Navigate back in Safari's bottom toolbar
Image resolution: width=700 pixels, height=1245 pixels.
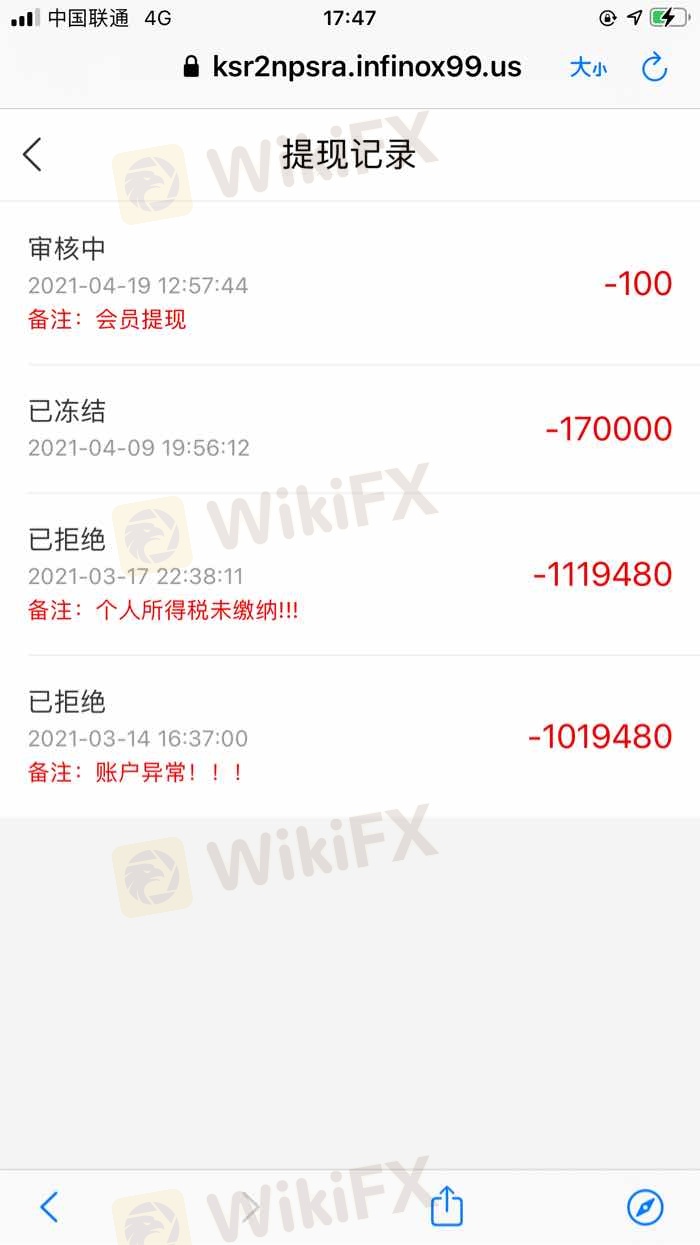pyautogui.click(x=48, y=1207)
